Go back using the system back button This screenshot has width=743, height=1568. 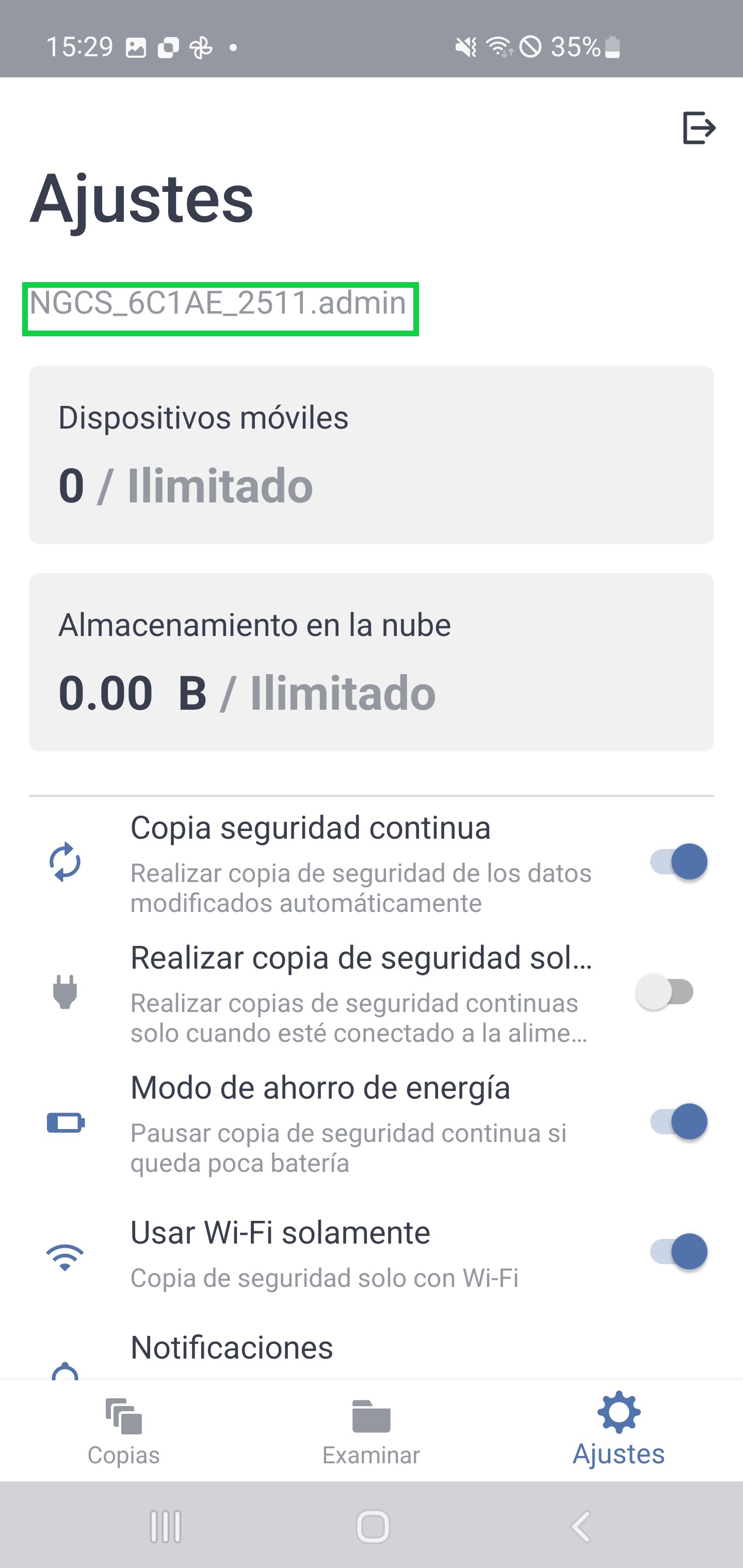(581, 1527)
